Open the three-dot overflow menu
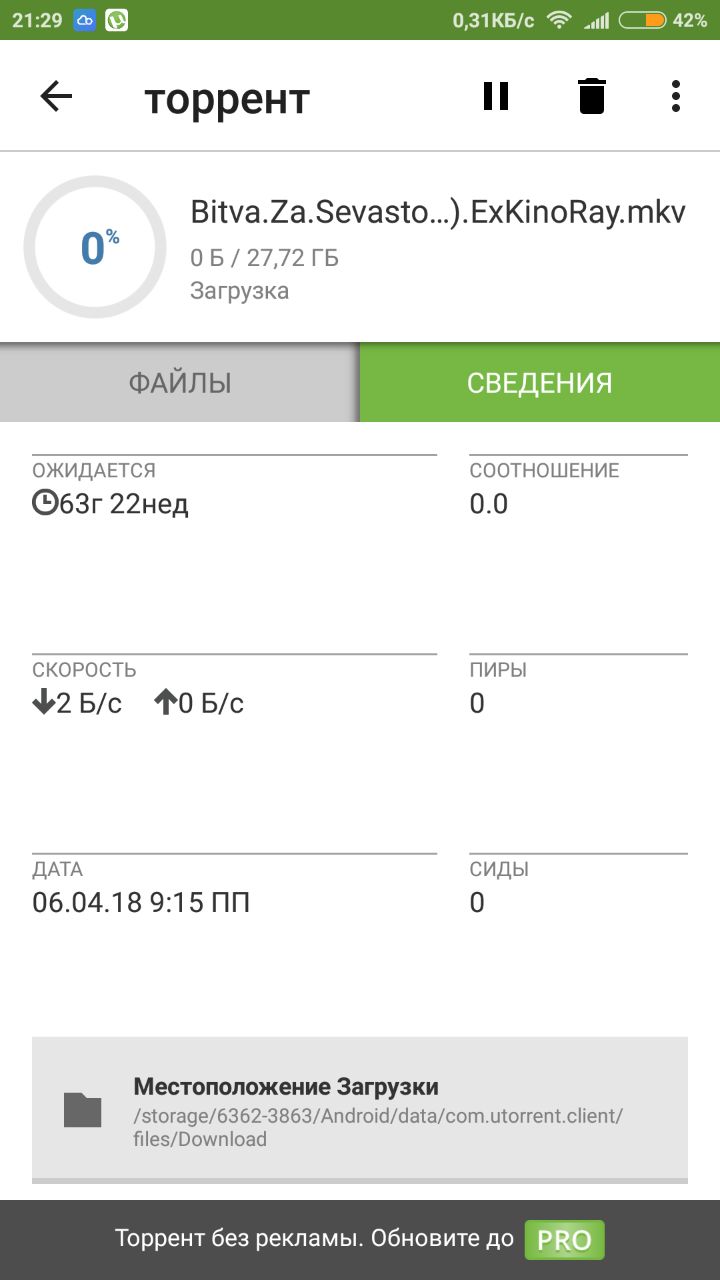This screenshot has height=1280, width=720. (x=676, y=96)
